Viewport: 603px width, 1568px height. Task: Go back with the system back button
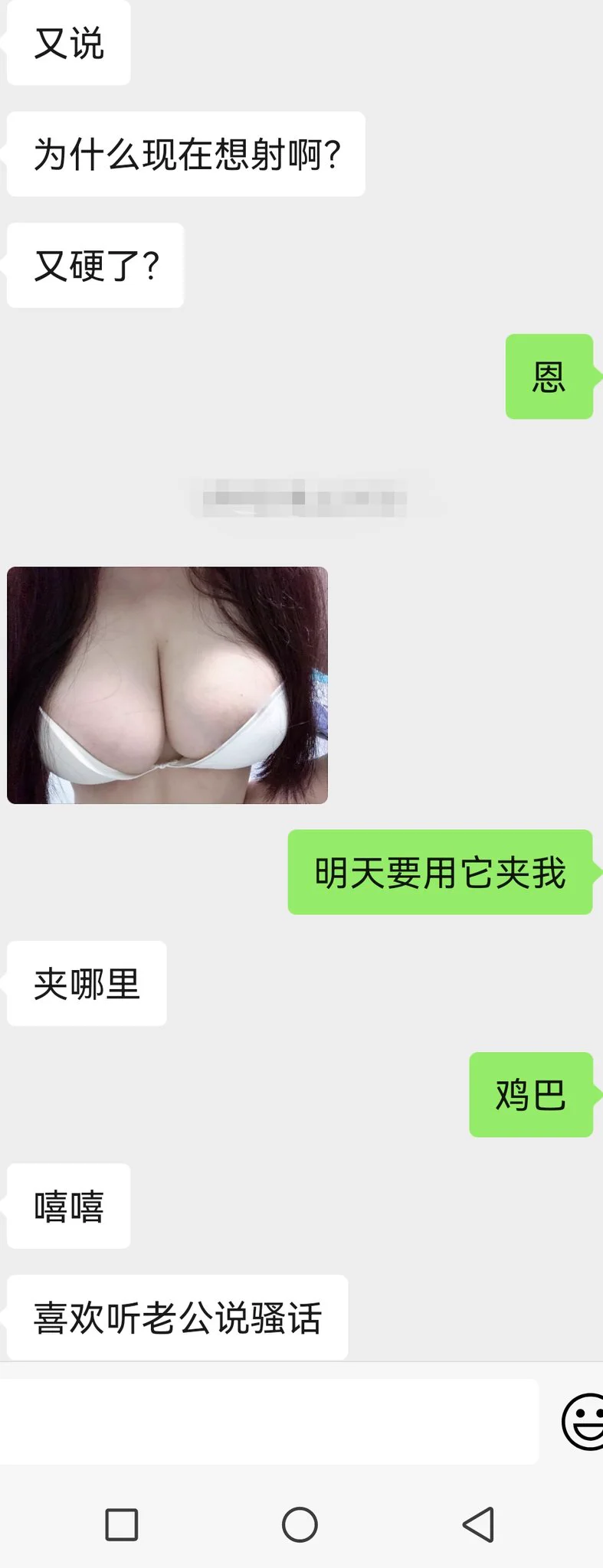(479, 1524)
